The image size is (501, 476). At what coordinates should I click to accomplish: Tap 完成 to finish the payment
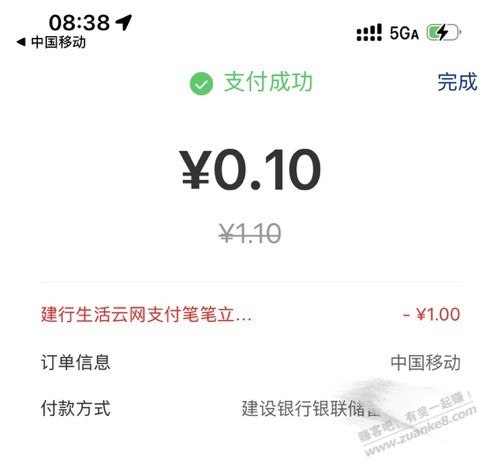[x=457, y=82]
